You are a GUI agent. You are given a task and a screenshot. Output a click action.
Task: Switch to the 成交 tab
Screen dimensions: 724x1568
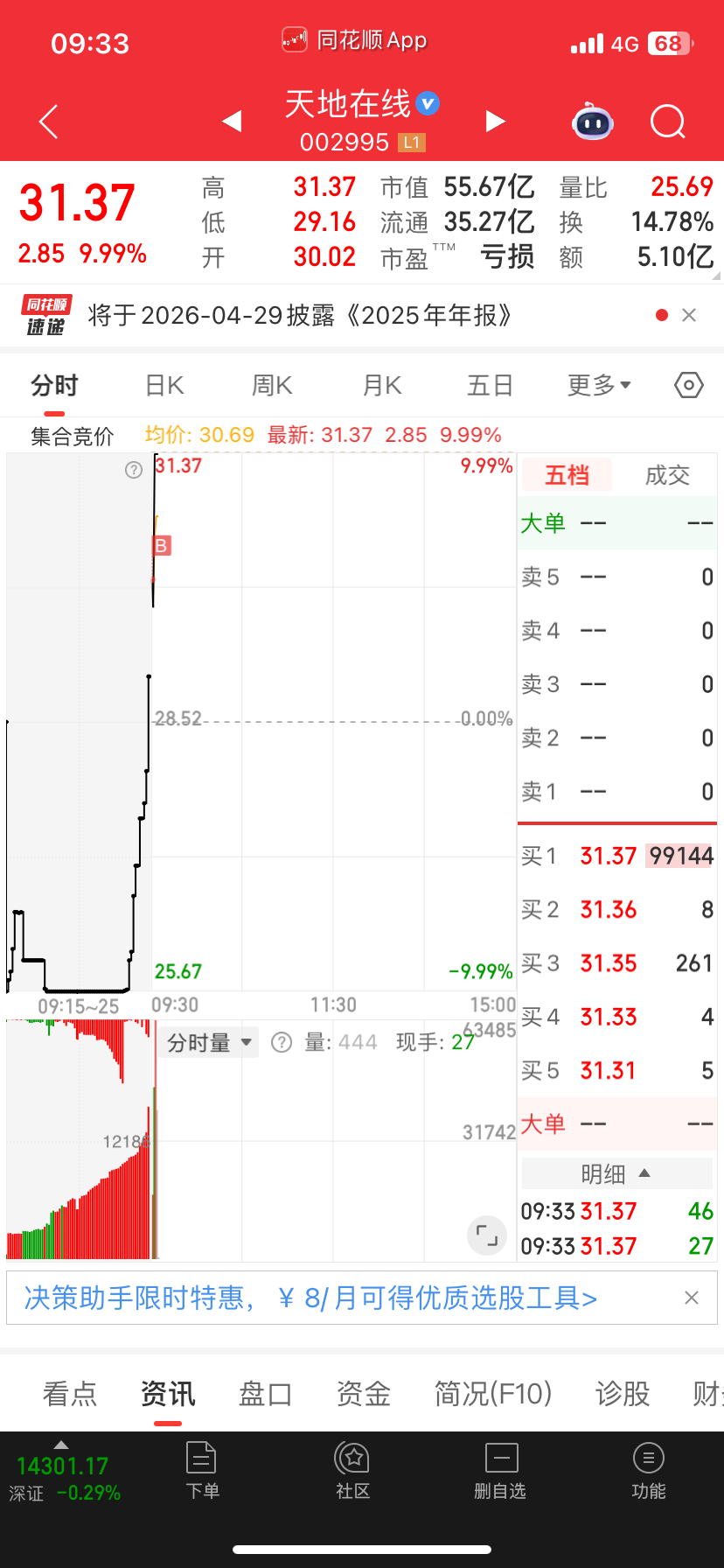tap(666, 474)
